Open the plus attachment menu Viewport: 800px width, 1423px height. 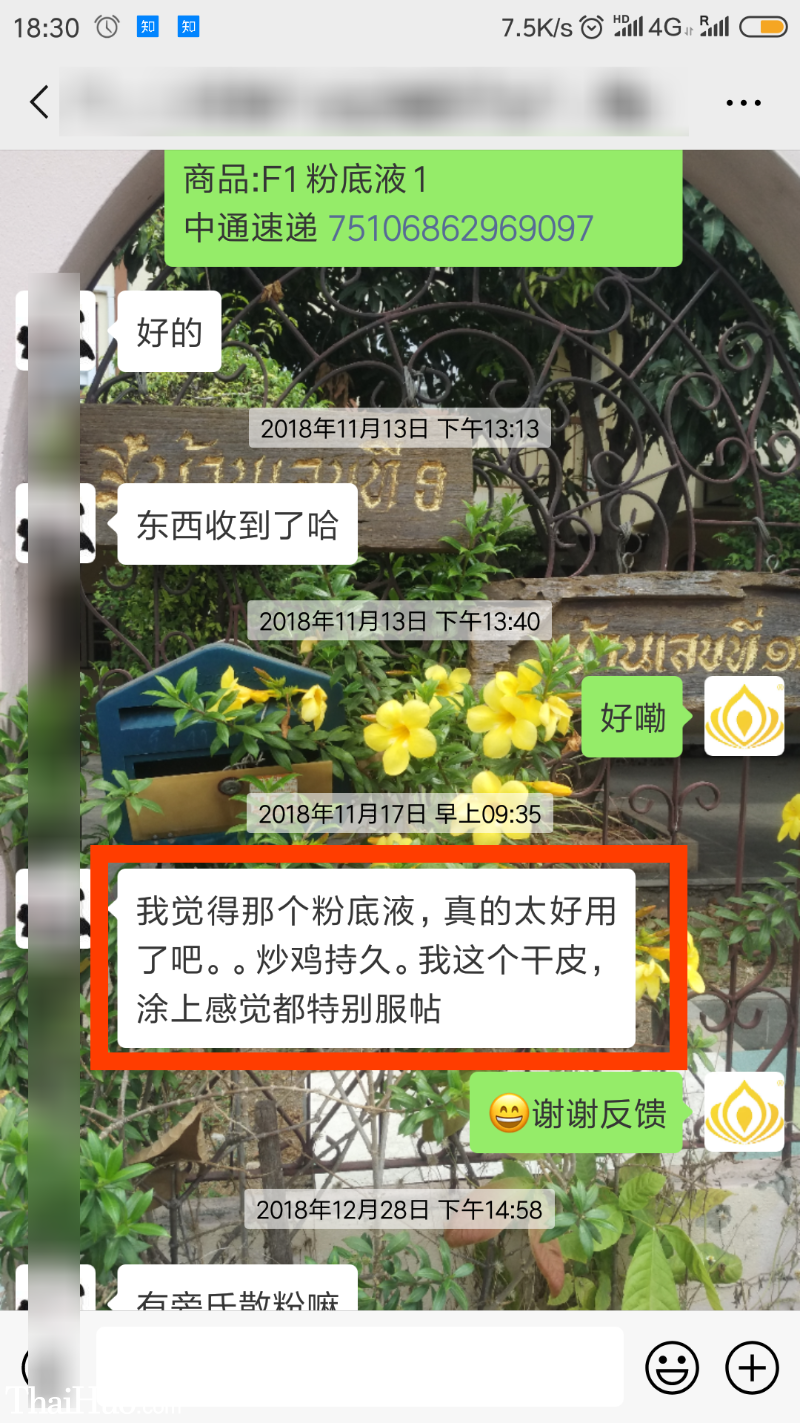[751, 1367]
